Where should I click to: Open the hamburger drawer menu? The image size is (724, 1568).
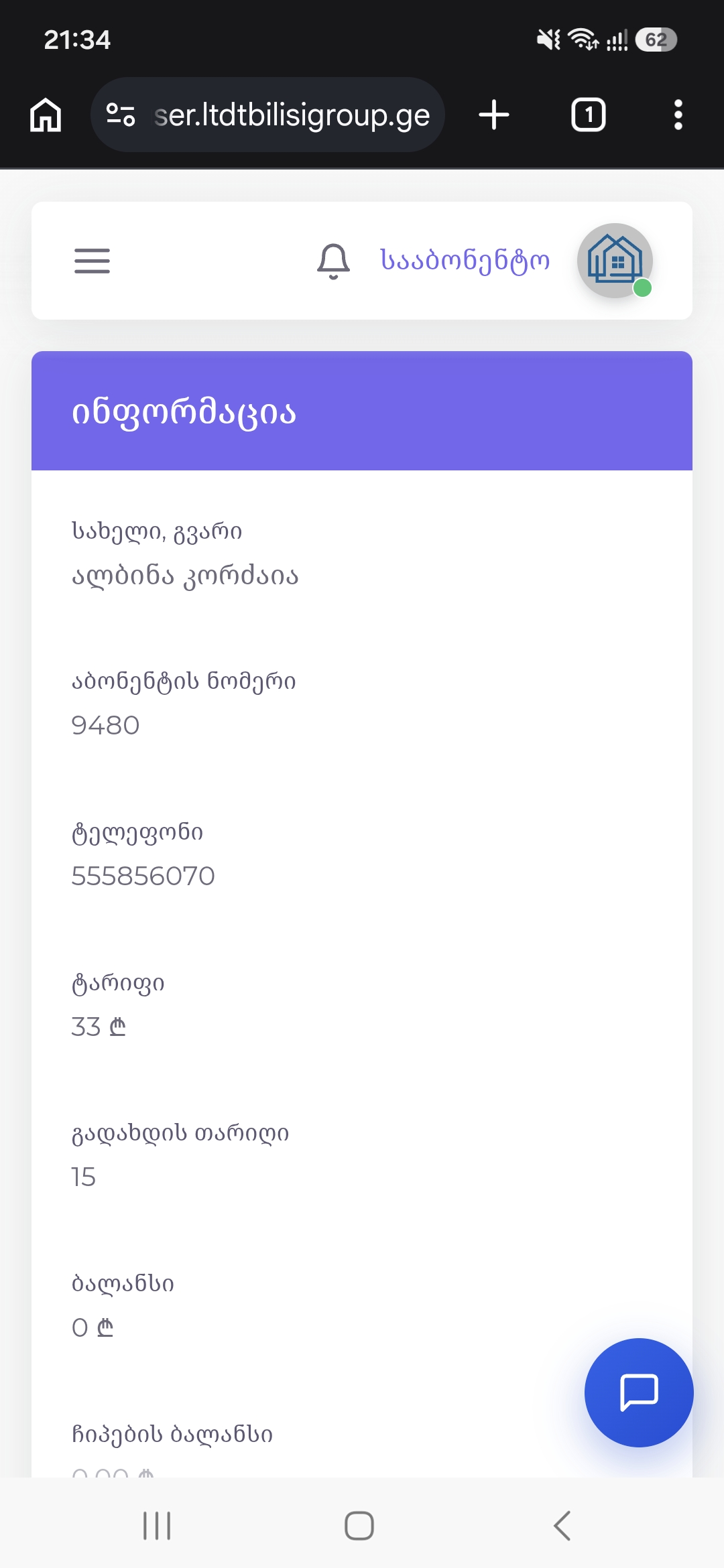coord(92,261)
